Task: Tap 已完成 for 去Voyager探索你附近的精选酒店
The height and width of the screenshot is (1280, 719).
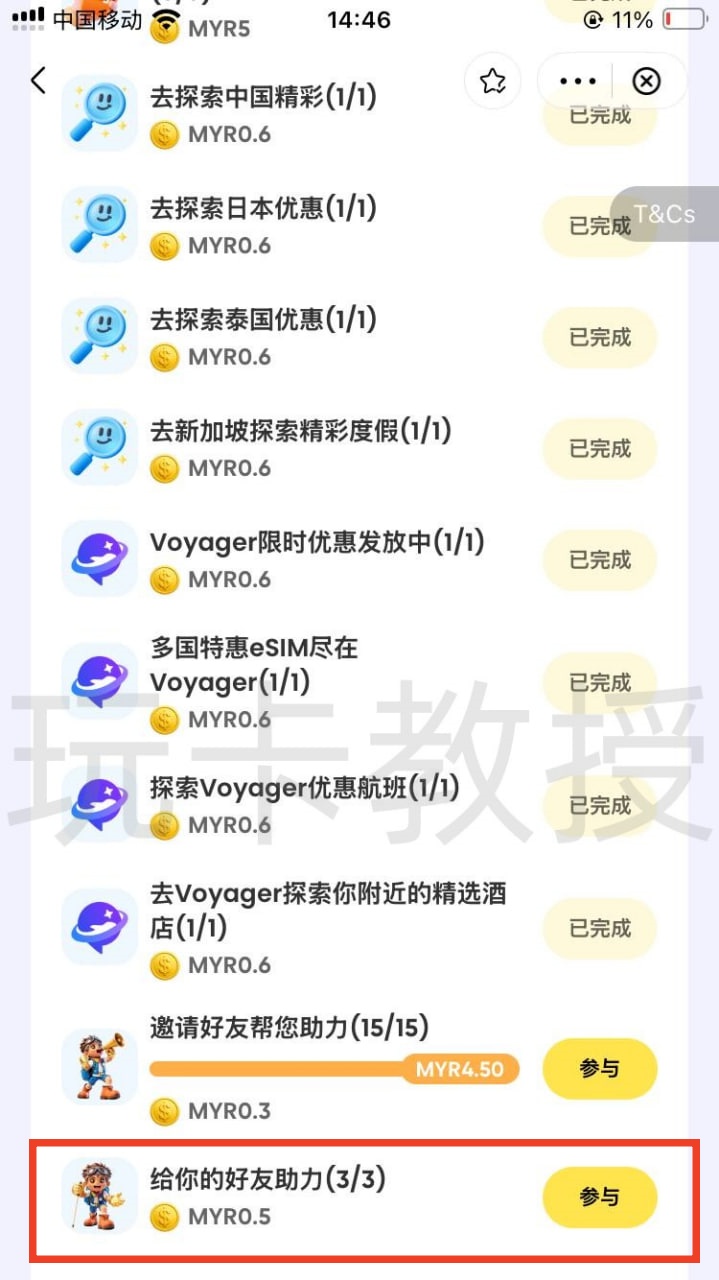Action: pyautogui.click(x=600, y=928)
